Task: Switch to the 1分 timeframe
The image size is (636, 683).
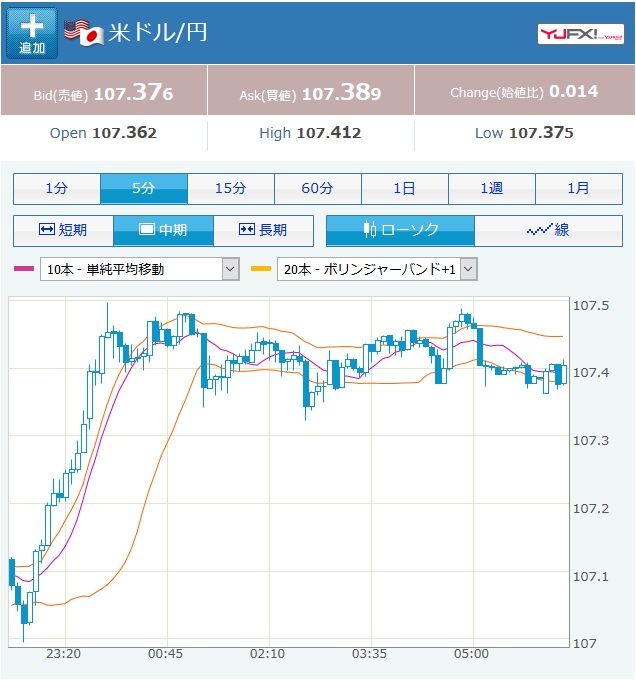Action: click(57, 188)
